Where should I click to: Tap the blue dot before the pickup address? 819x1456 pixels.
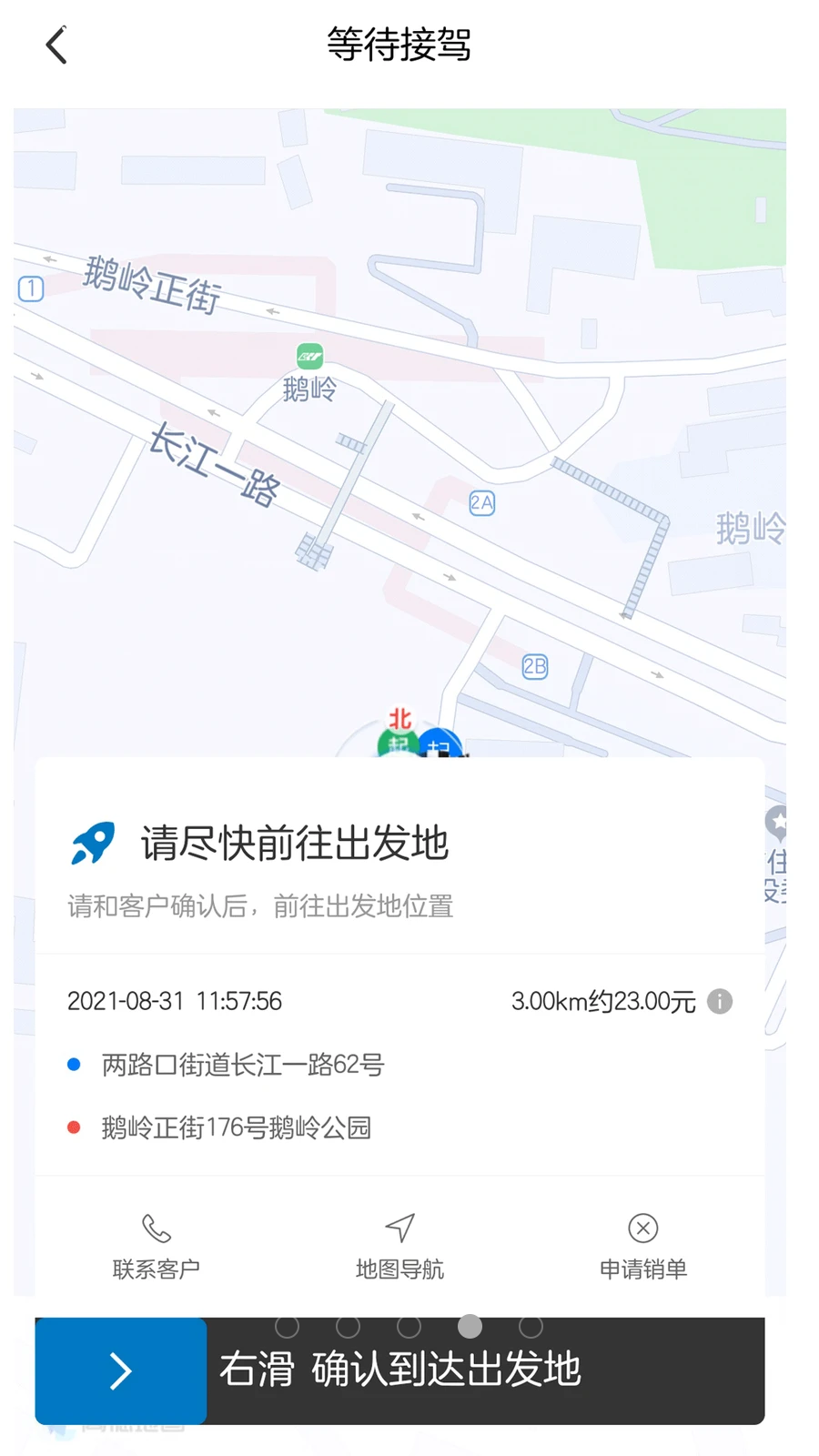pos(73,1063)
